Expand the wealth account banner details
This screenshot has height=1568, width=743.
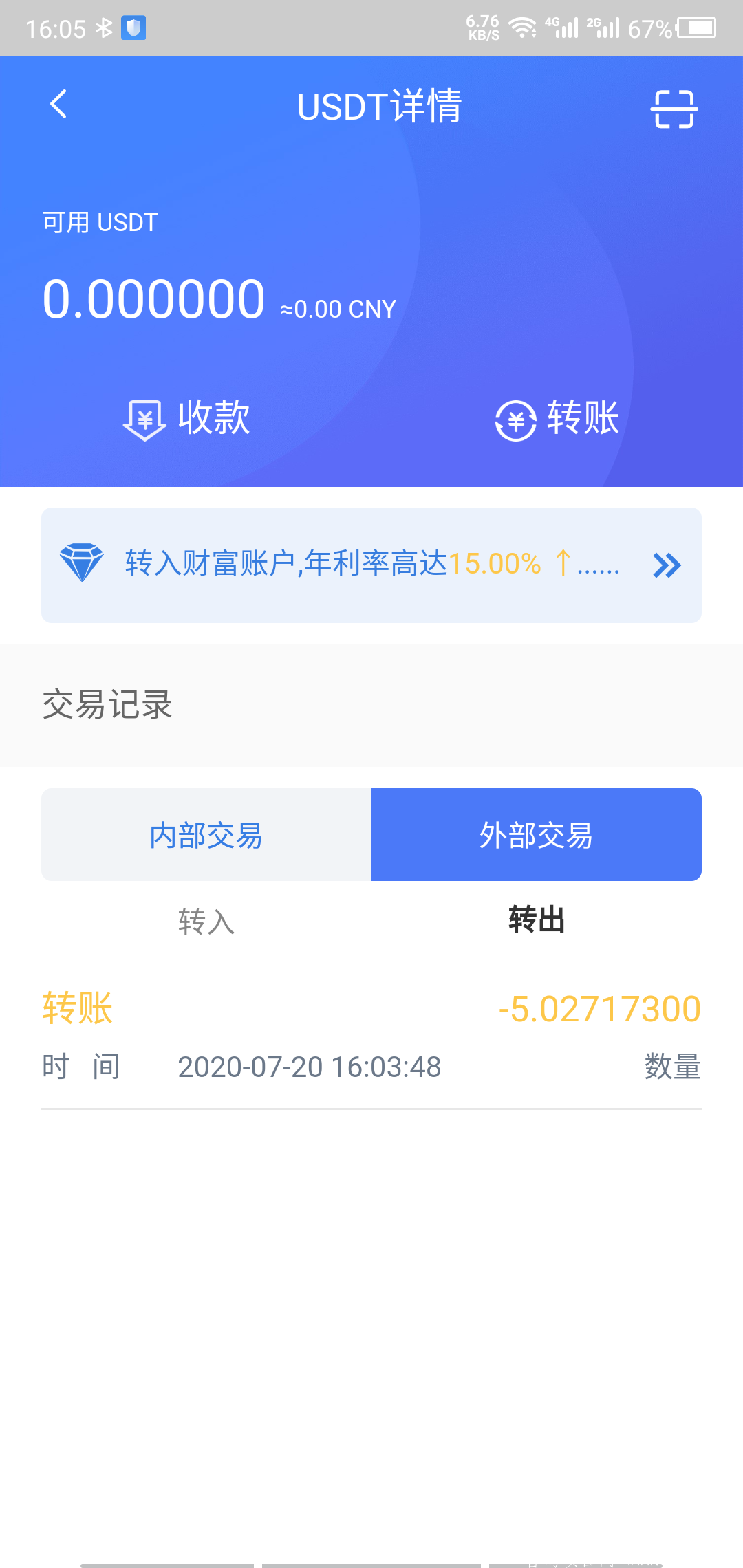(x=371, y=564)
